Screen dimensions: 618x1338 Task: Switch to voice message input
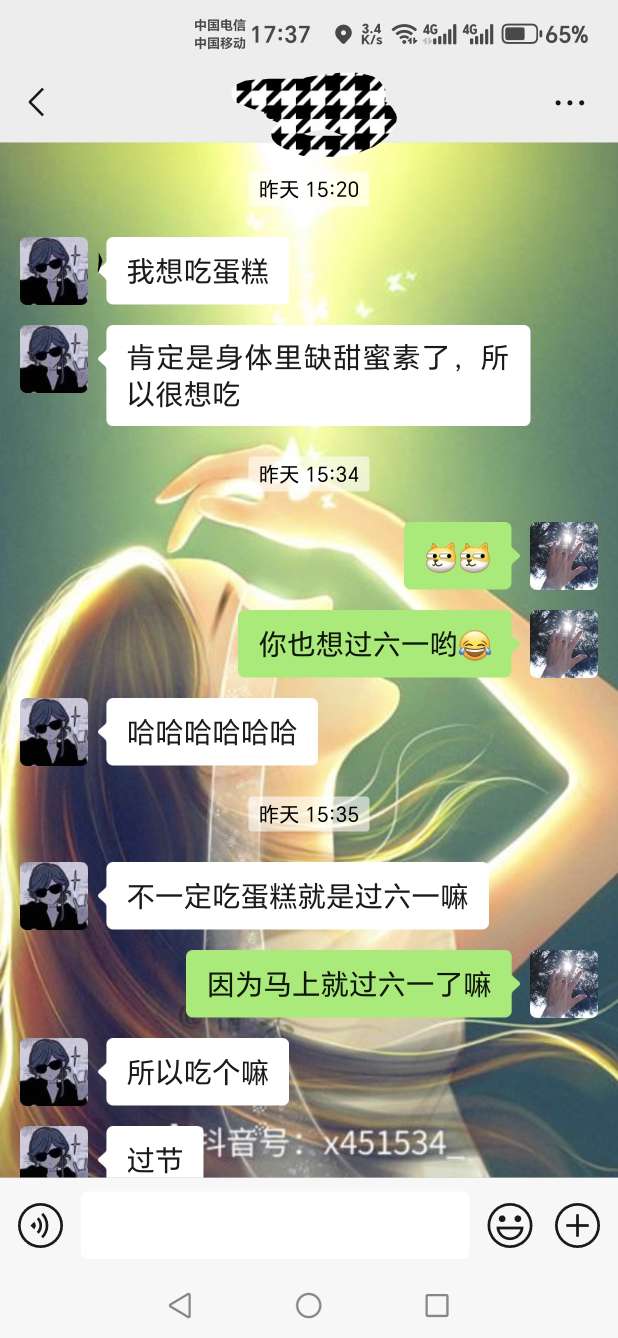click(x=41, y=1225)
